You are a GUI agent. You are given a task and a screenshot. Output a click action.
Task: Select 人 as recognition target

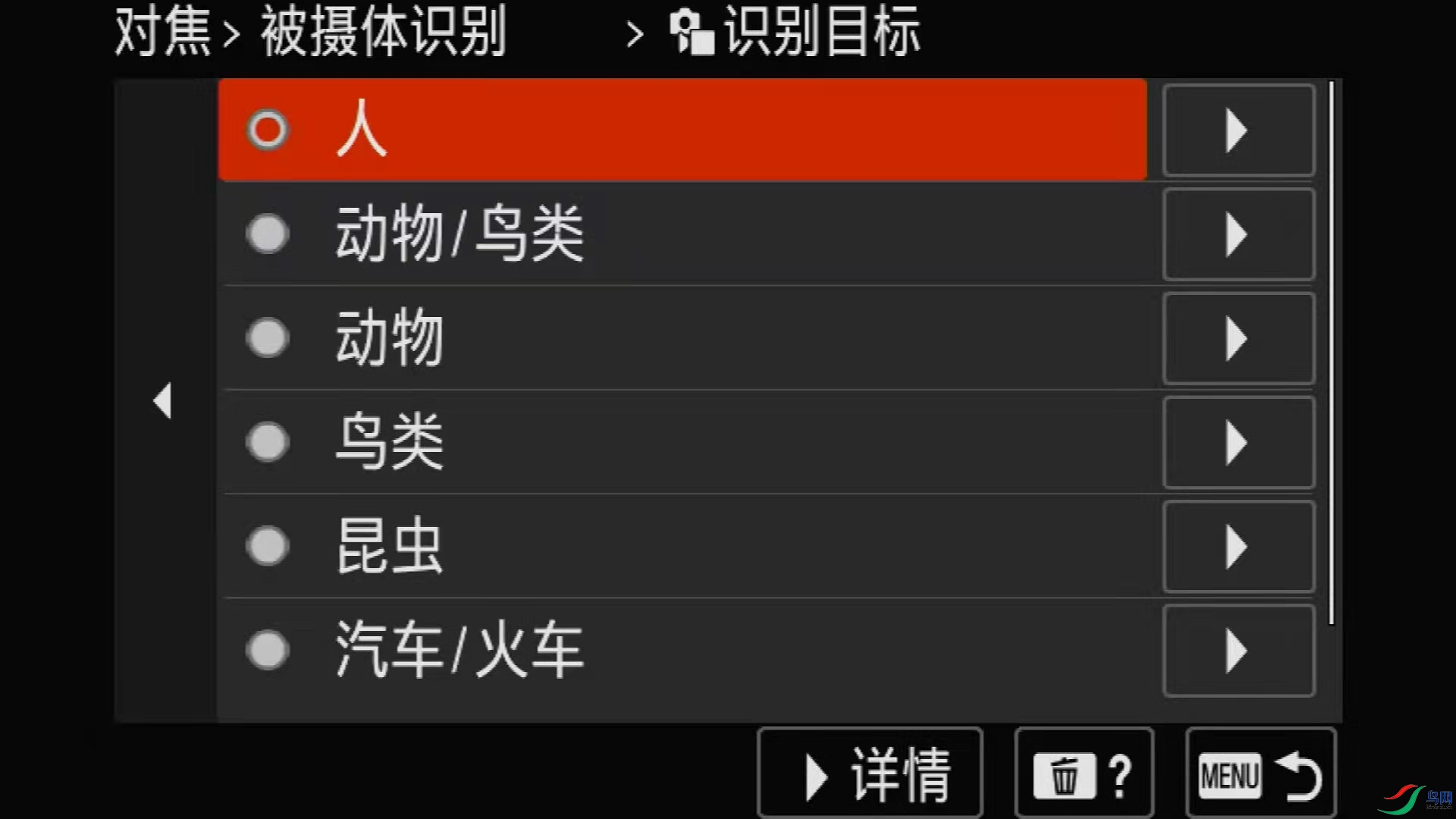[x=681, y=130]
